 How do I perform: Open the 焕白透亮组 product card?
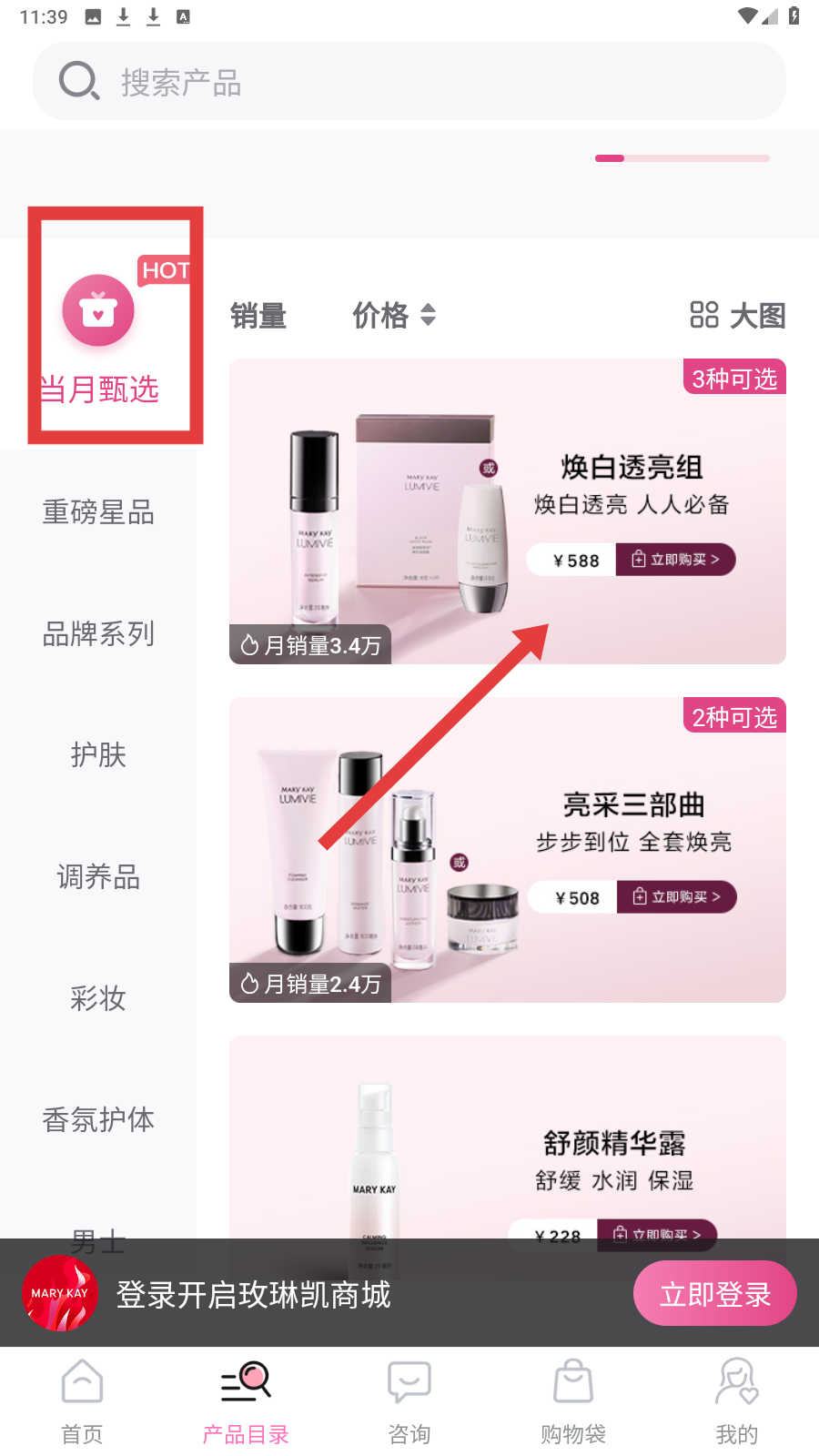coord(508,511)
